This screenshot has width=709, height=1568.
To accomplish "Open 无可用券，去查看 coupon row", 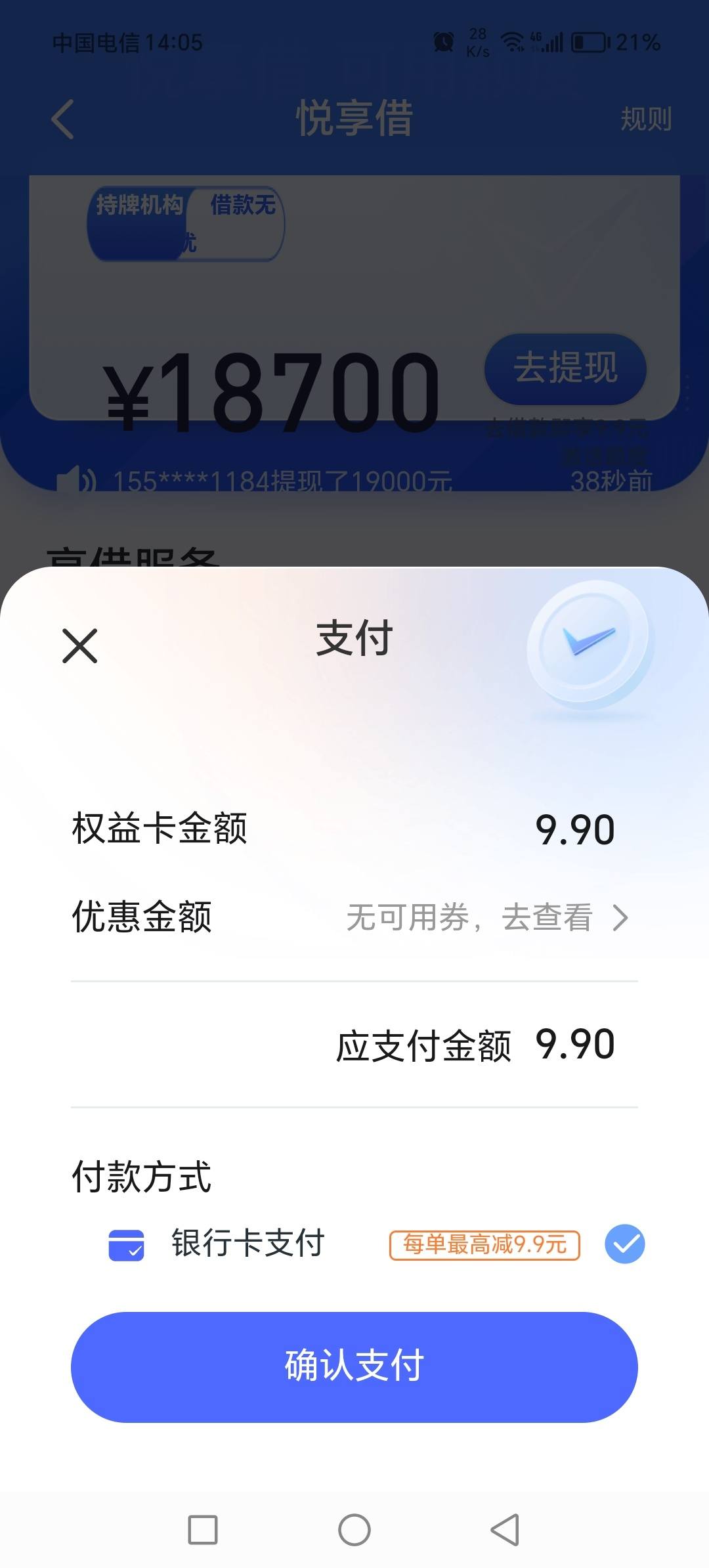I will click(486, 917).
